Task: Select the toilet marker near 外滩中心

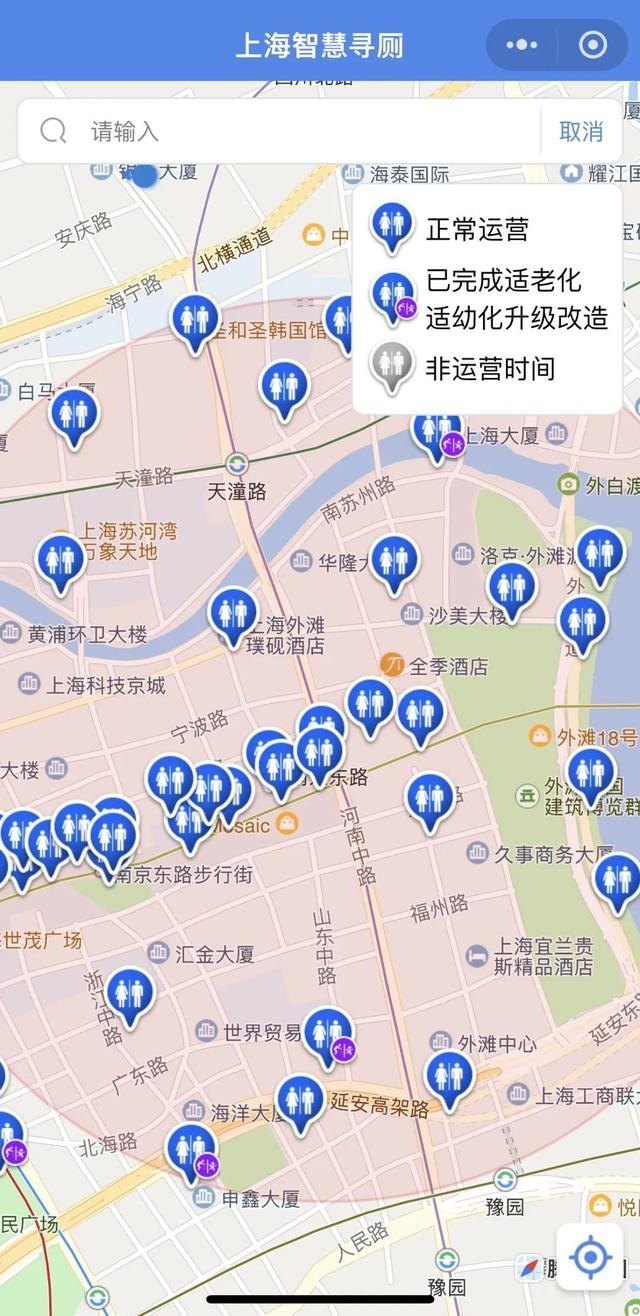Action: pyautogui.click(x=449, y=1075)
